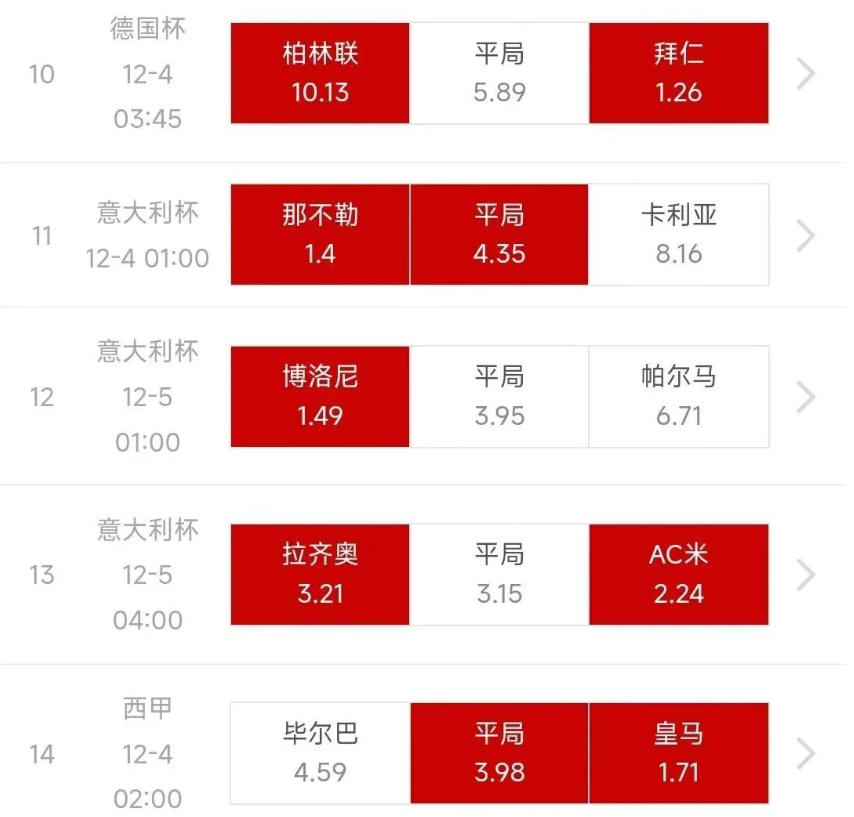The width and height of the screenshot is (854, 817).
Task: Select 柏林联 win at 10.13
Action: coord(320,73)
